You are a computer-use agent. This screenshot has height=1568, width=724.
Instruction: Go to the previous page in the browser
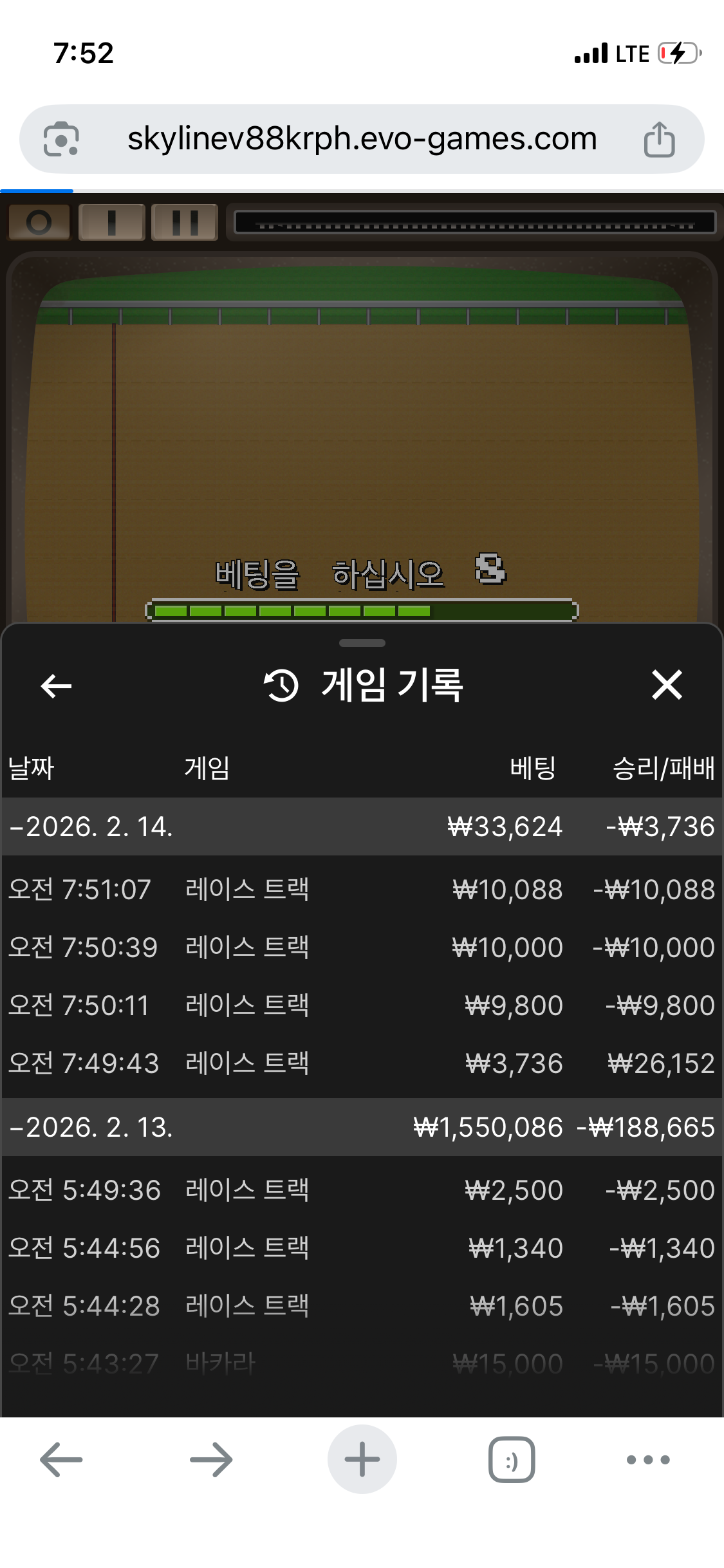click(61, 1459)
